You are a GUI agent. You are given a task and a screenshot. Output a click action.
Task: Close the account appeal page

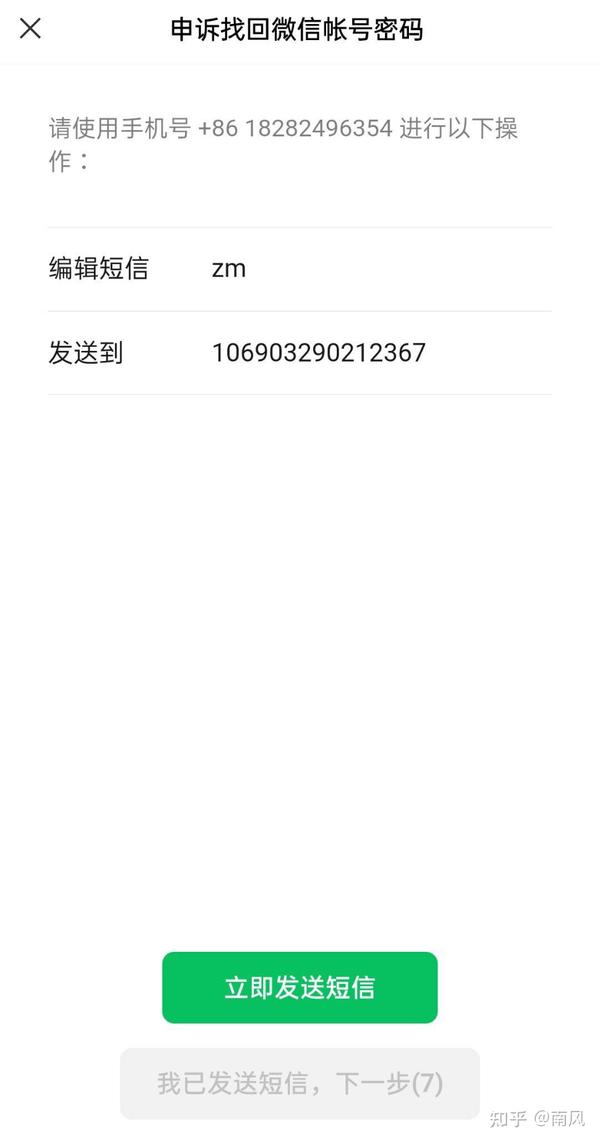point(31,29)
